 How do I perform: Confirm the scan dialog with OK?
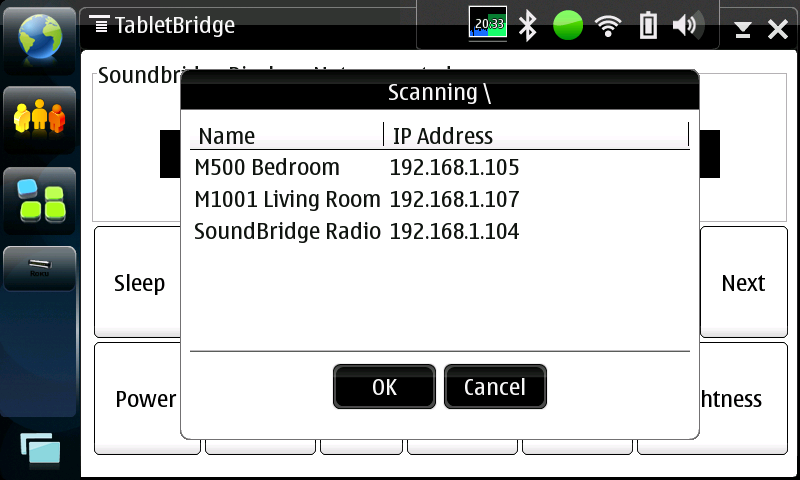click(x=384, y=387)
